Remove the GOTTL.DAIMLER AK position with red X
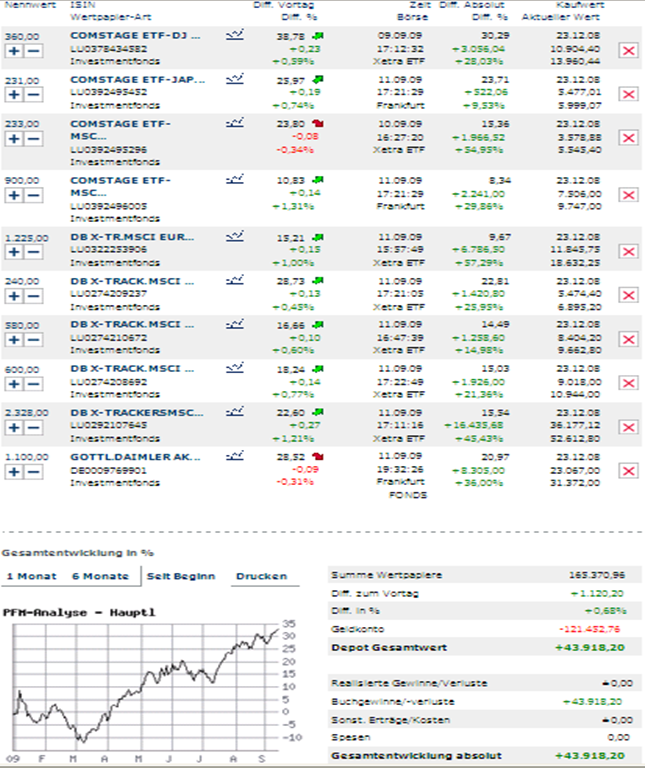This screenshot has height=768, width=645. click(x=628, y=471)
